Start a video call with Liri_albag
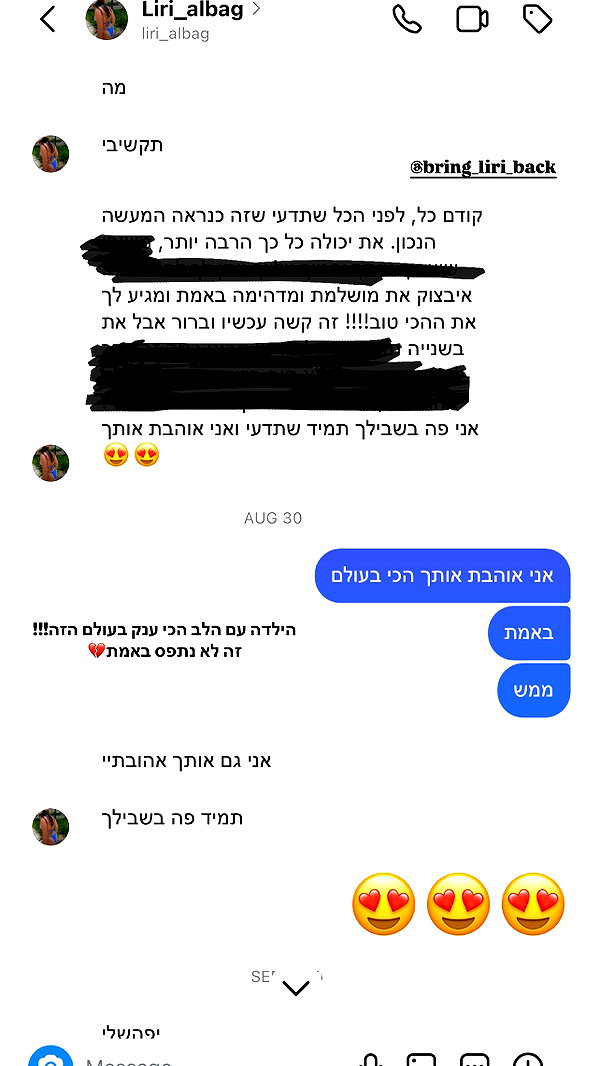The image size is (600, 1066). 472,19
